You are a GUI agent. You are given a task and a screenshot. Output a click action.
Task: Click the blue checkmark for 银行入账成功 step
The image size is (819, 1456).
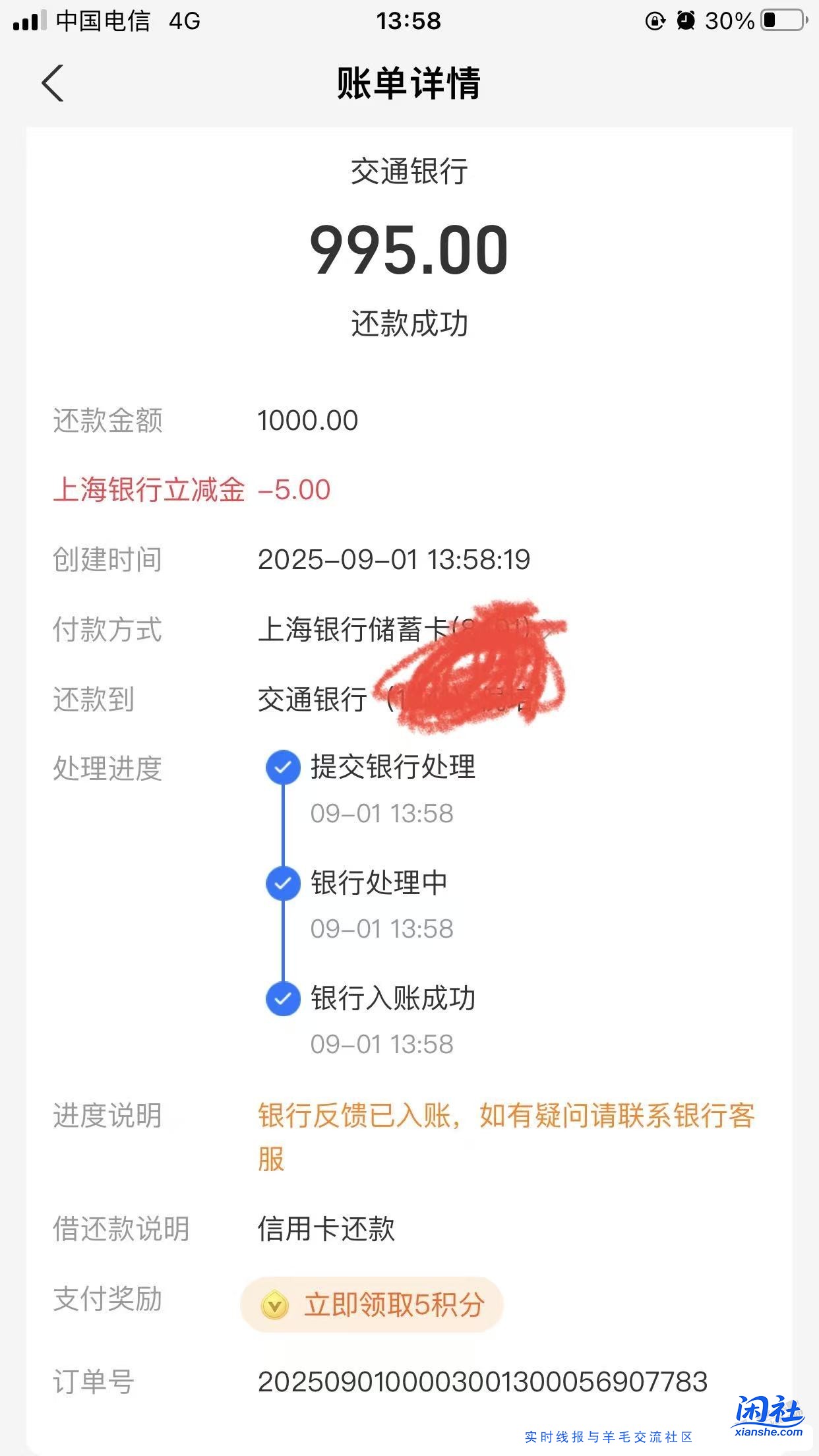283,999
